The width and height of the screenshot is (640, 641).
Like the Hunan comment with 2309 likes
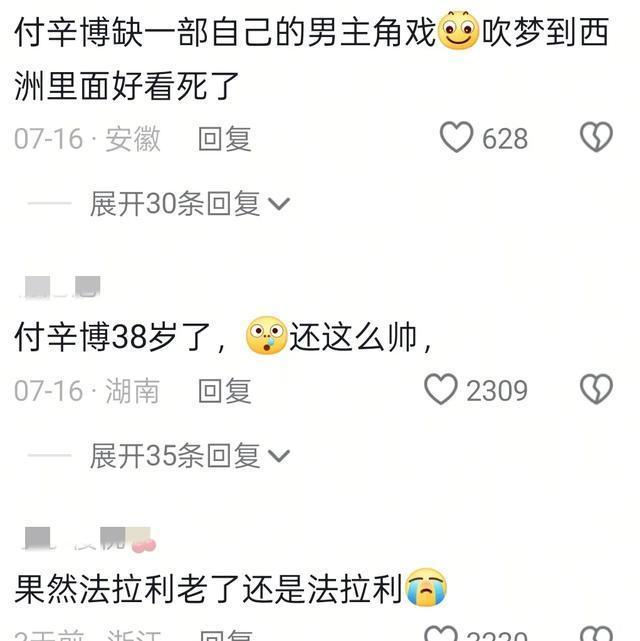[x=441, y=390]
